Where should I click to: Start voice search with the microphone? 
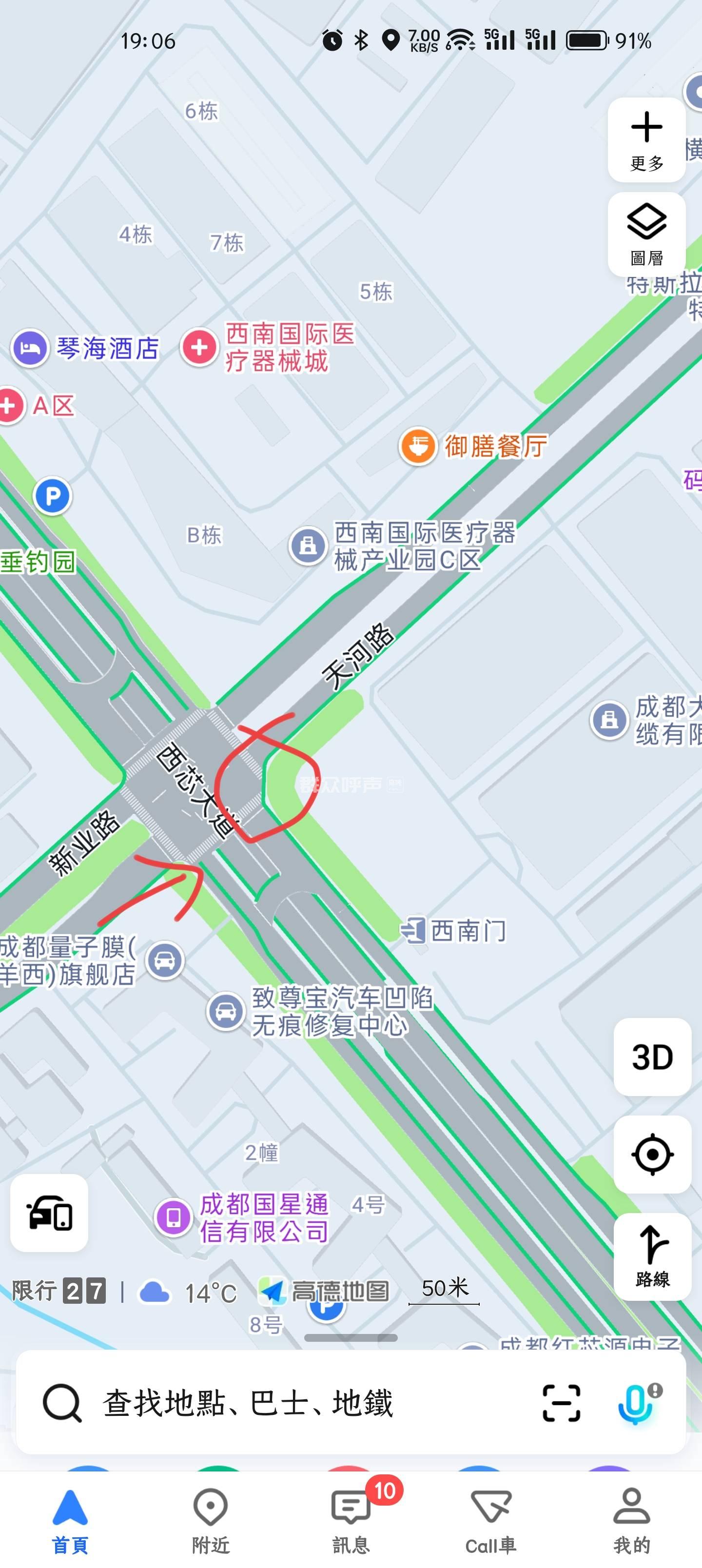(635, 1402)
